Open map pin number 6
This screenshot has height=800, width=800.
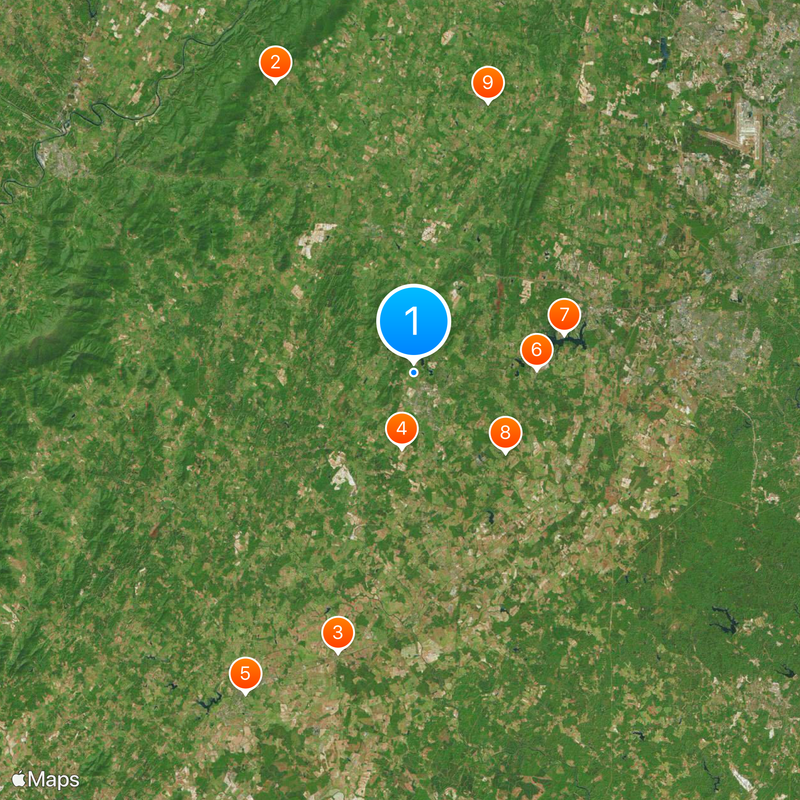click(x=536, y=350)
